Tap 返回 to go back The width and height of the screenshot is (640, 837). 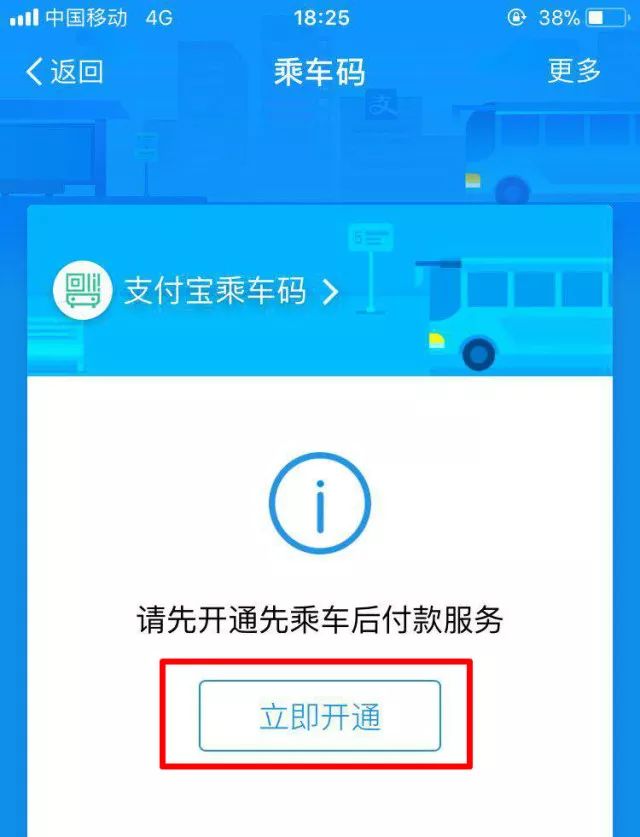coord(64,72)
